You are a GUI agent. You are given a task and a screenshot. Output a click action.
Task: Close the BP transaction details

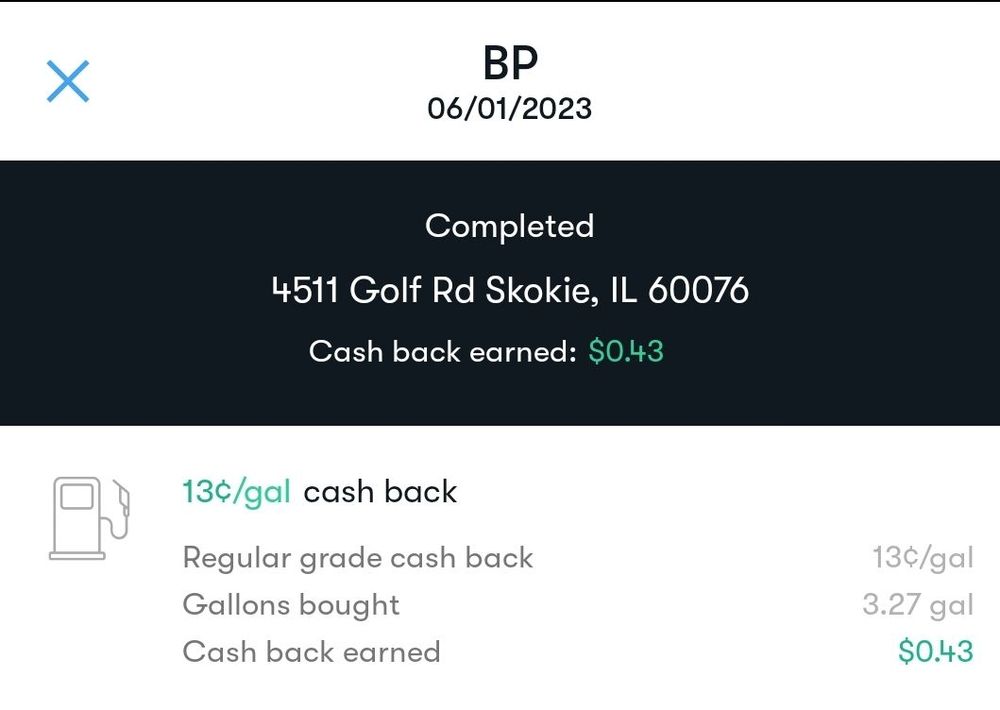68,81
